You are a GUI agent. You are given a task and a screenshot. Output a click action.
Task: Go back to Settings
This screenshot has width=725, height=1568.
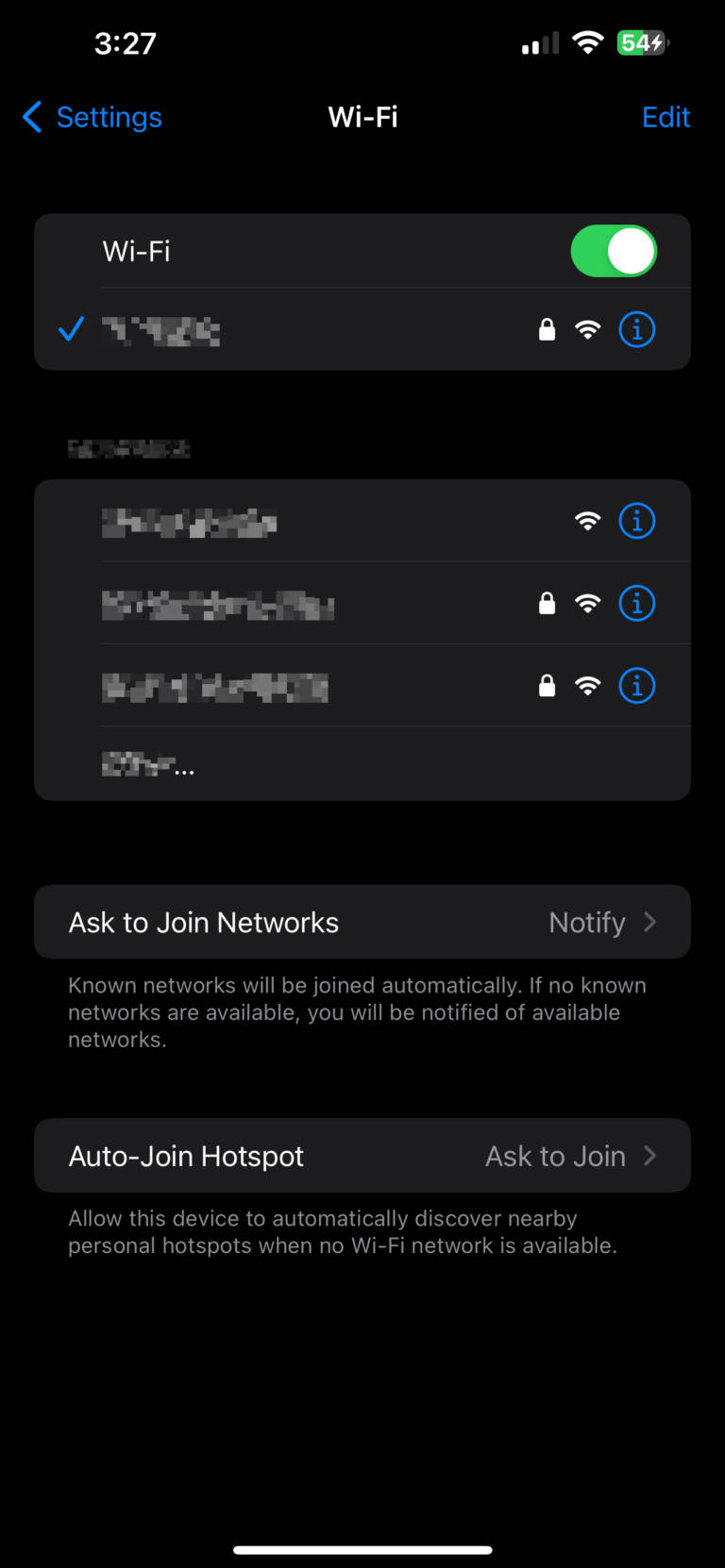point(91,117)
